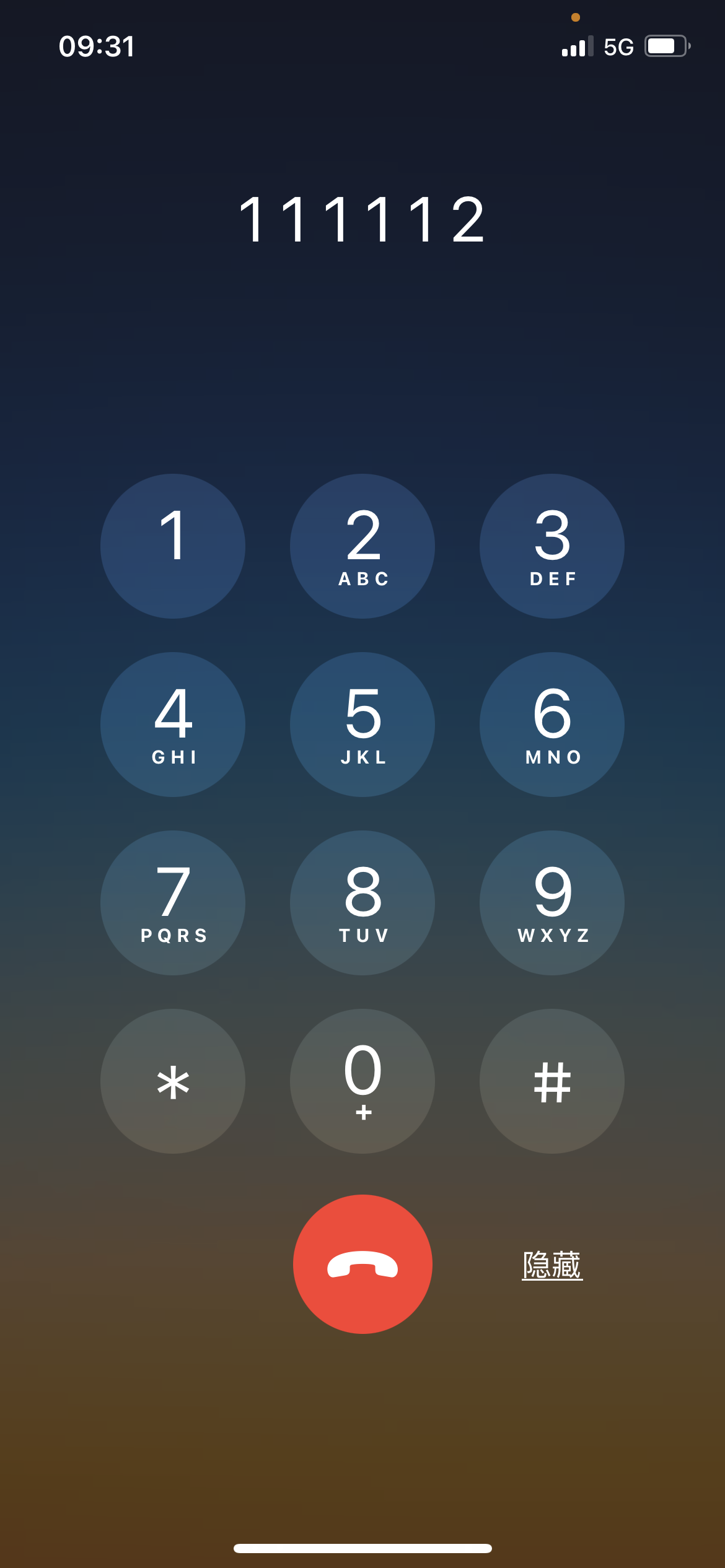
Task: Tap the asterisk key
Action: [x=173, y=1081]
